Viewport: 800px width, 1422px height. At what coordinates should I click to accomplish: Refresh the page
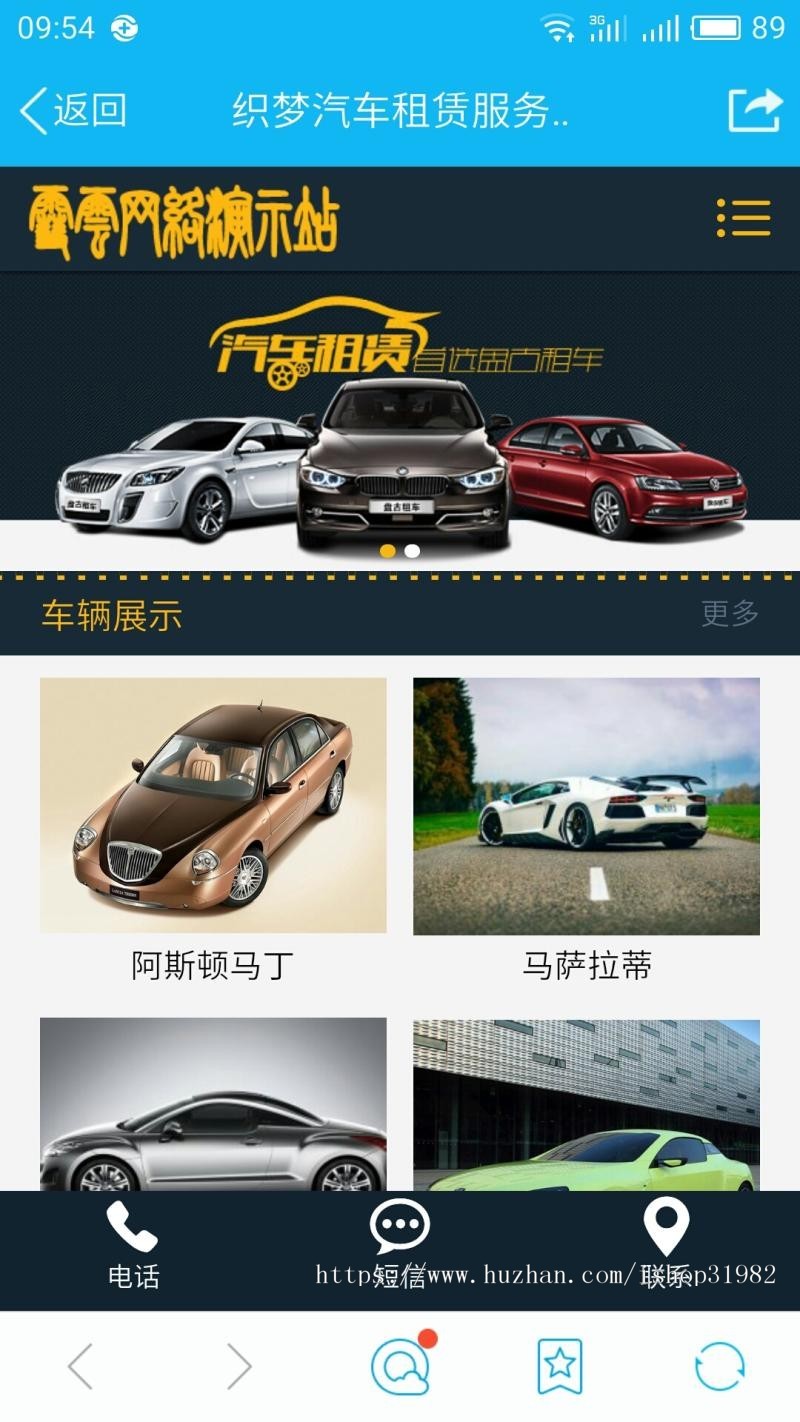pyautogui.click(x=719, y=1366)
